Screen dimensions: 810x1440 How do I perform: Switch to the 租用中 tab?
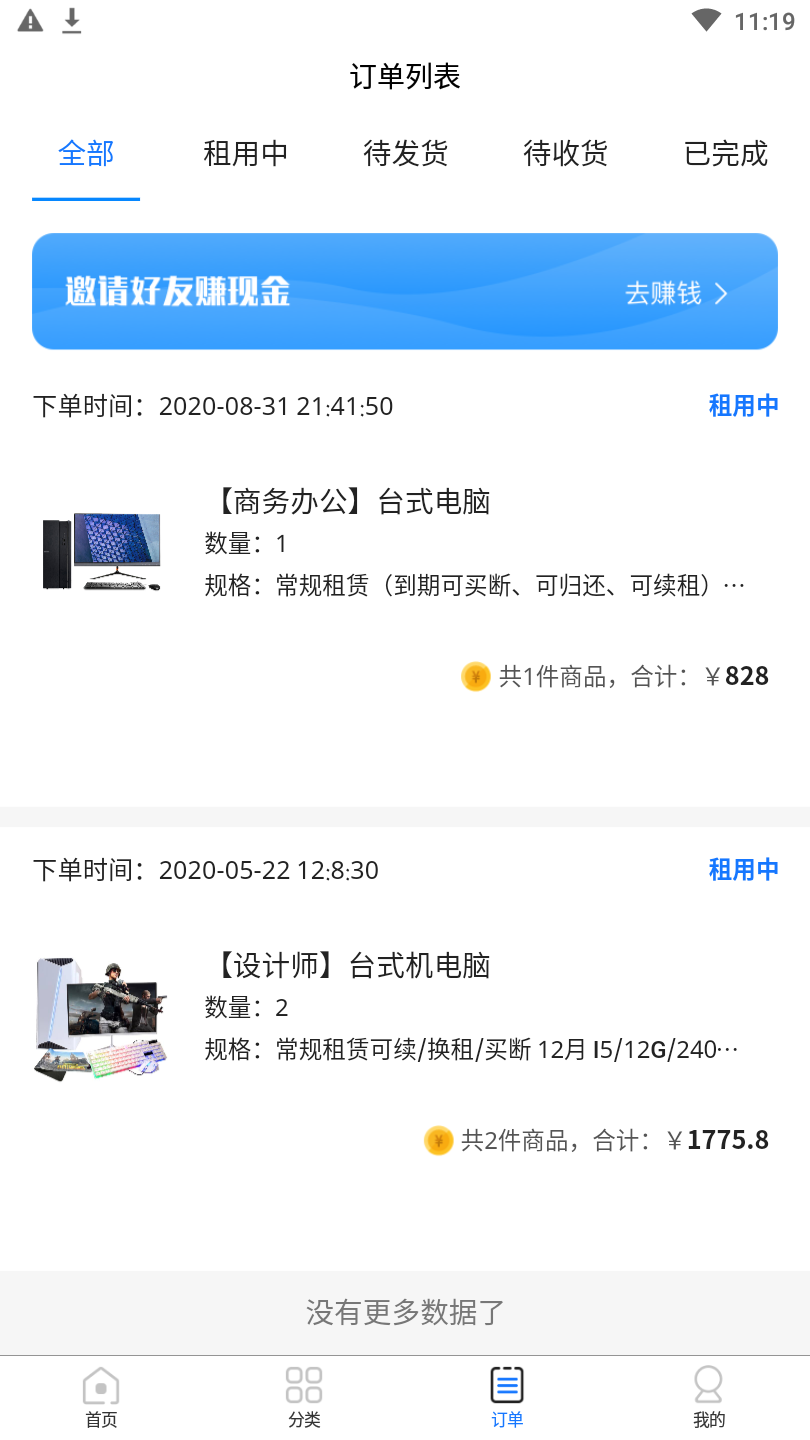(x=246, y=154)
